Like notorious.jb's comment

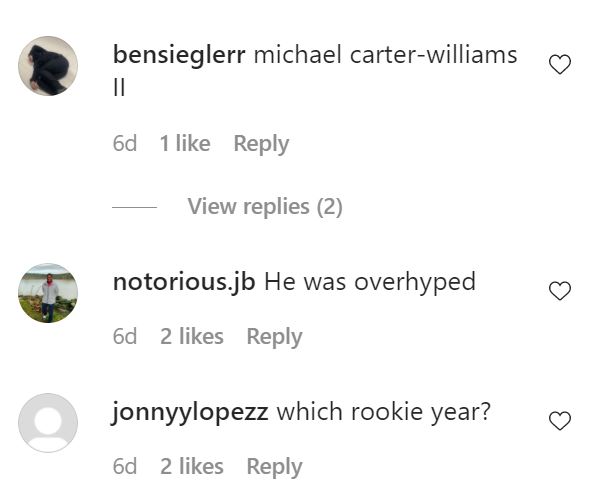[x=560, y=291]
